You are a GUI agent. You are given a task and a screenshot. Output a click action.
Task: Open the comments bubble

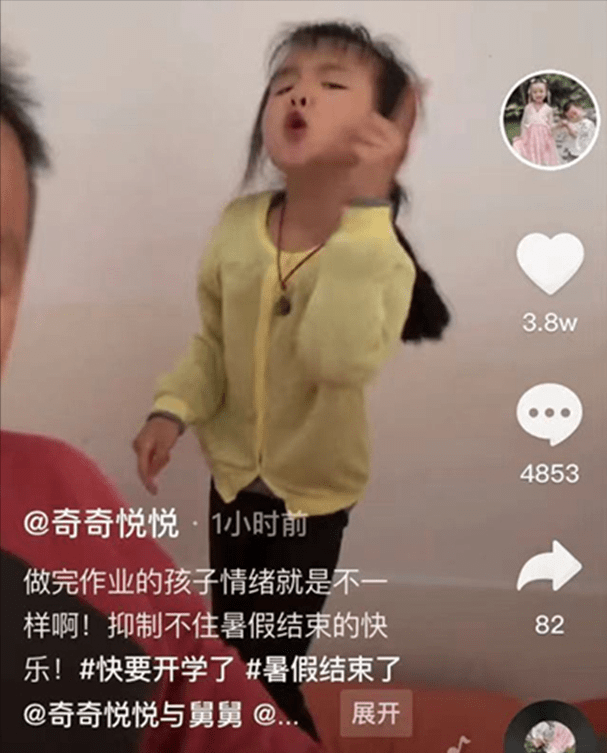pyautogui.click(x=549, y=415)
